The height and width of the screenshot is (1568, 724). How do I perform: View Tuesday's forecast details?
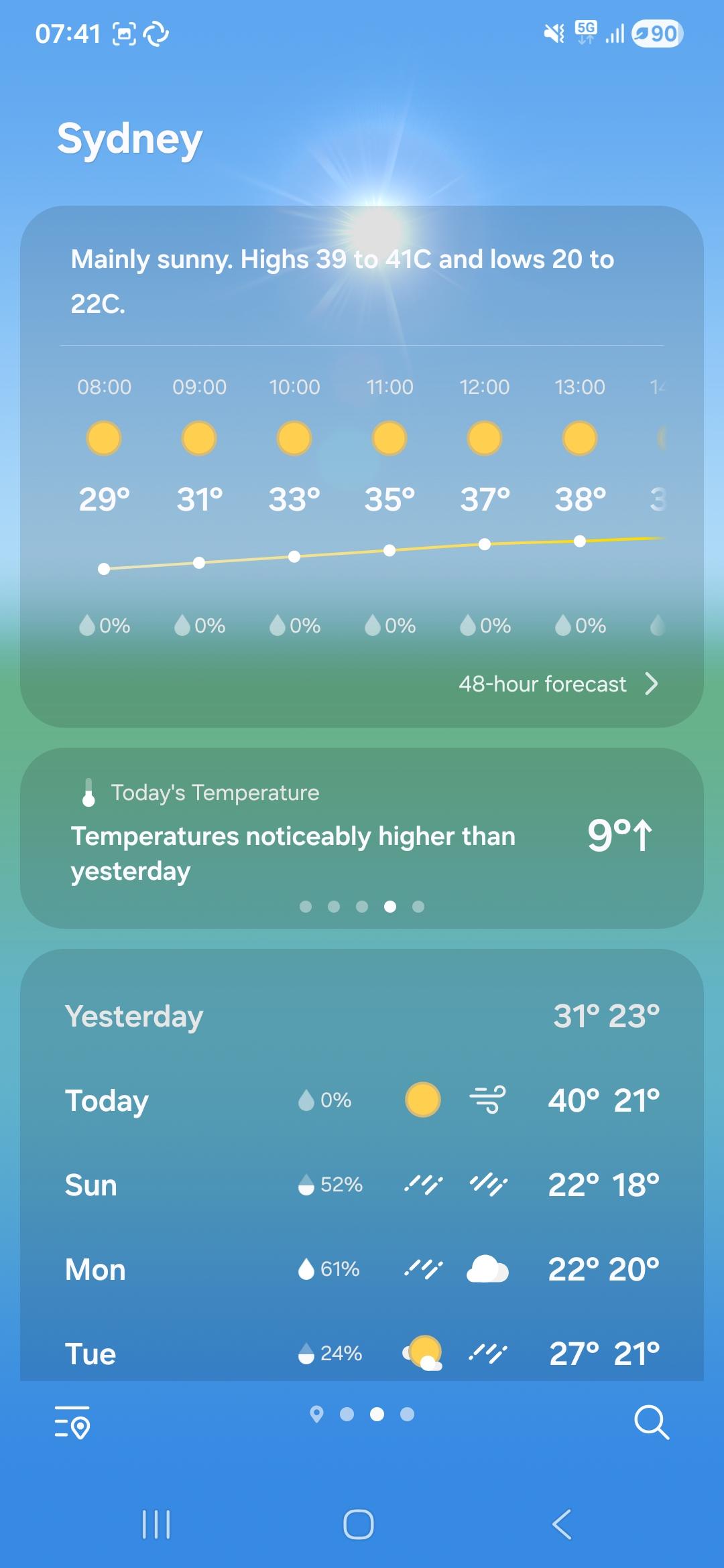pos(362,1354)
